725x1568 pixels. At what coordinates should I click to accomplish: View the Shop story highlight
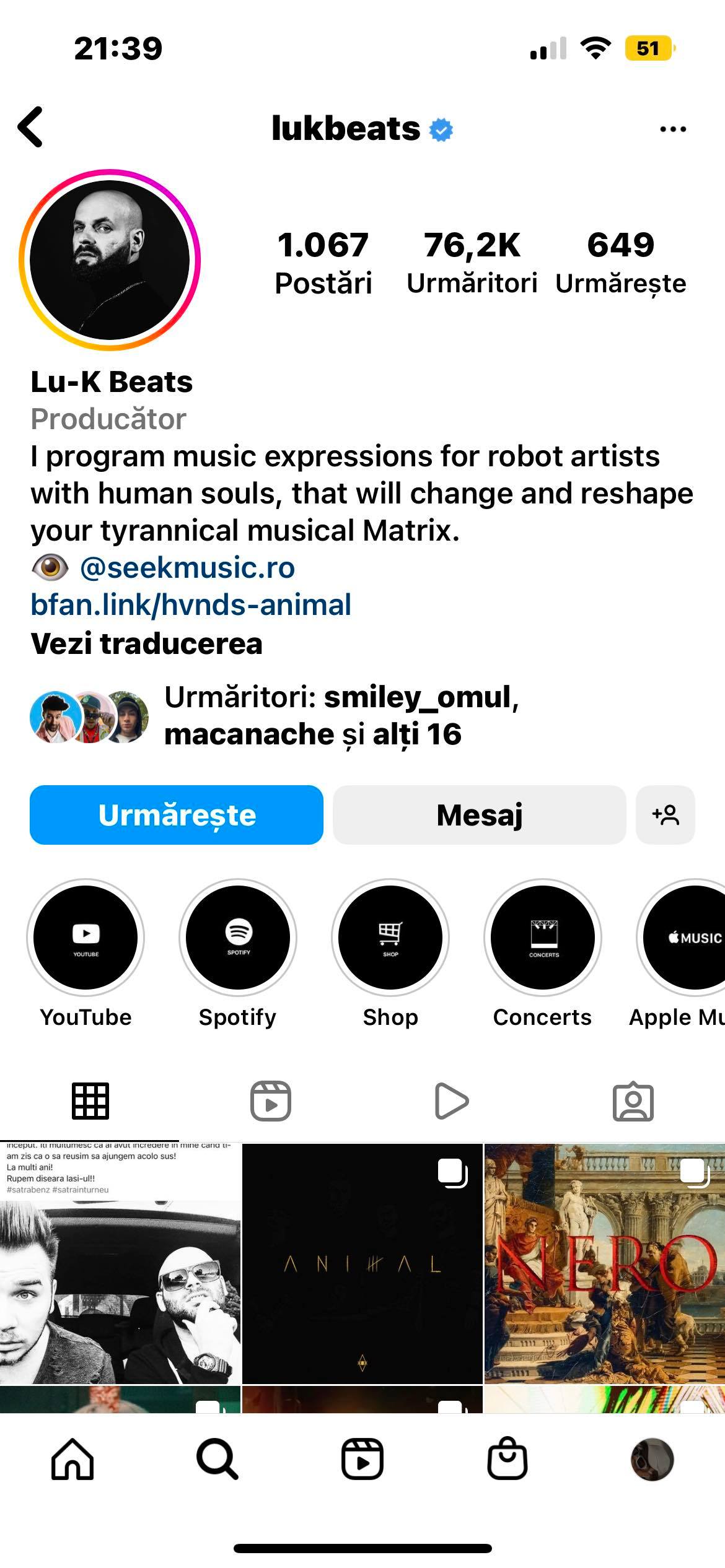(x=390, y=938)
